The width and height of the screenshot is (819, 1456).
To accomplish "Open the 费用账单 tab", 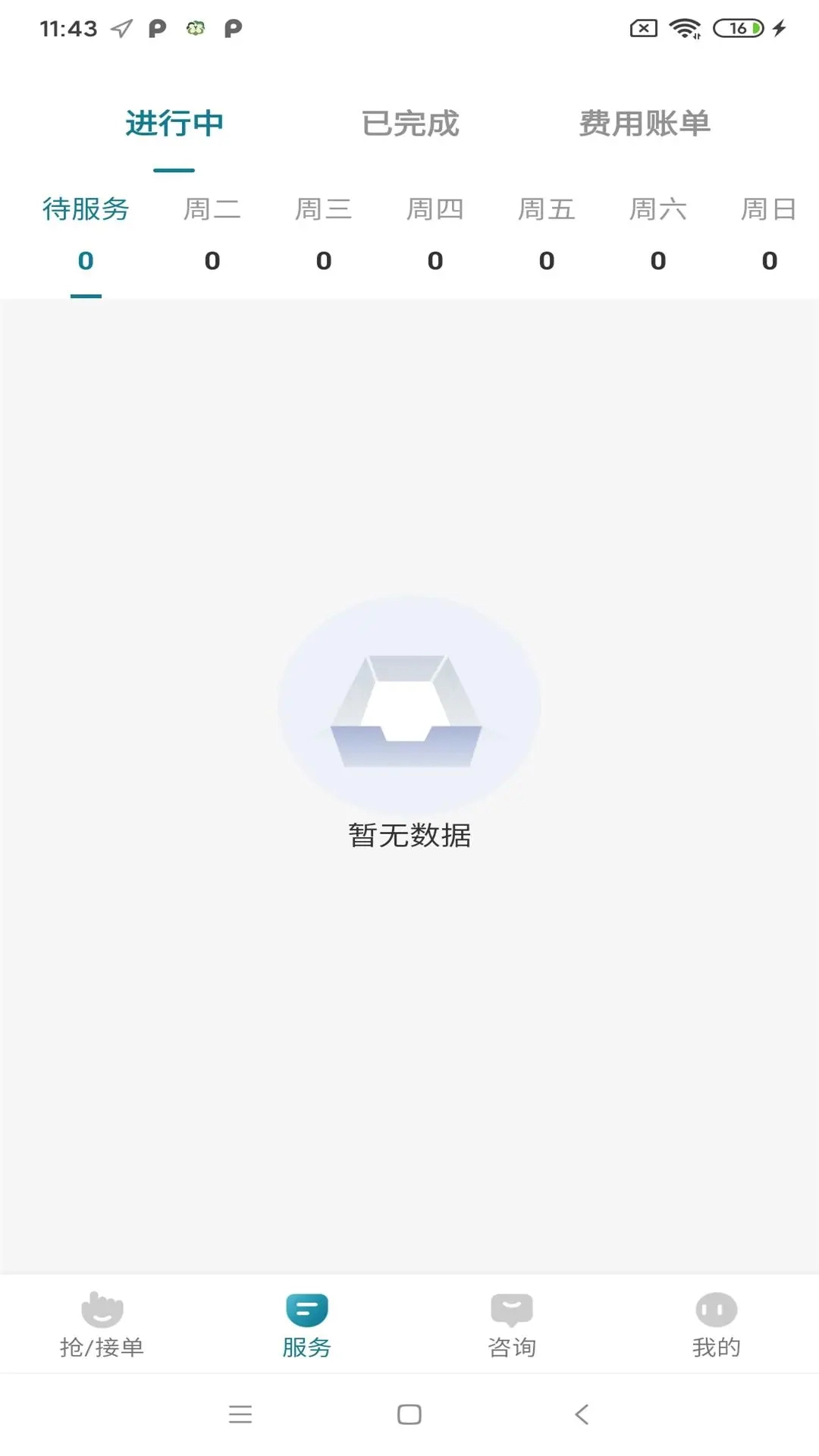I will [x=644, y=124].
